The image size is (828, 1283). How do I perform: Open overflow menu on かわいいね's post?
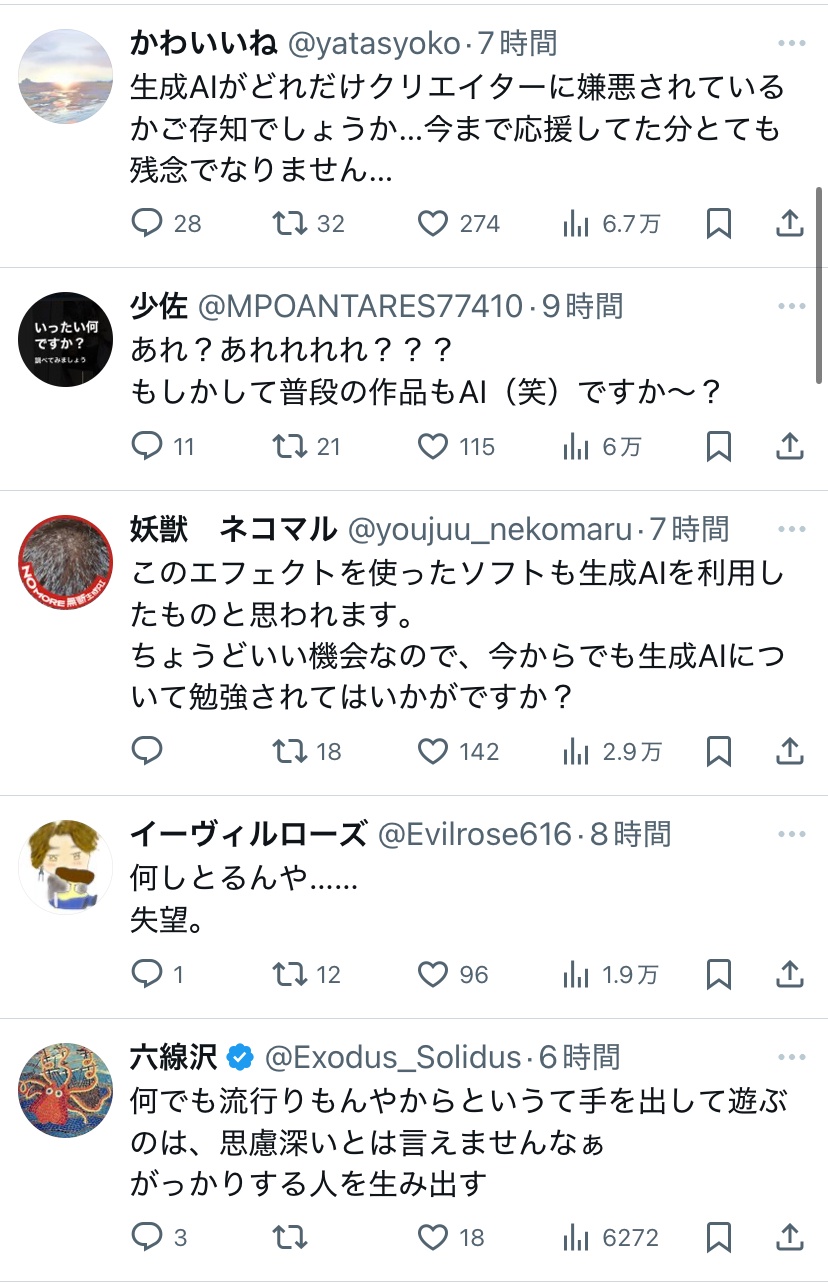tap(791, 45)
